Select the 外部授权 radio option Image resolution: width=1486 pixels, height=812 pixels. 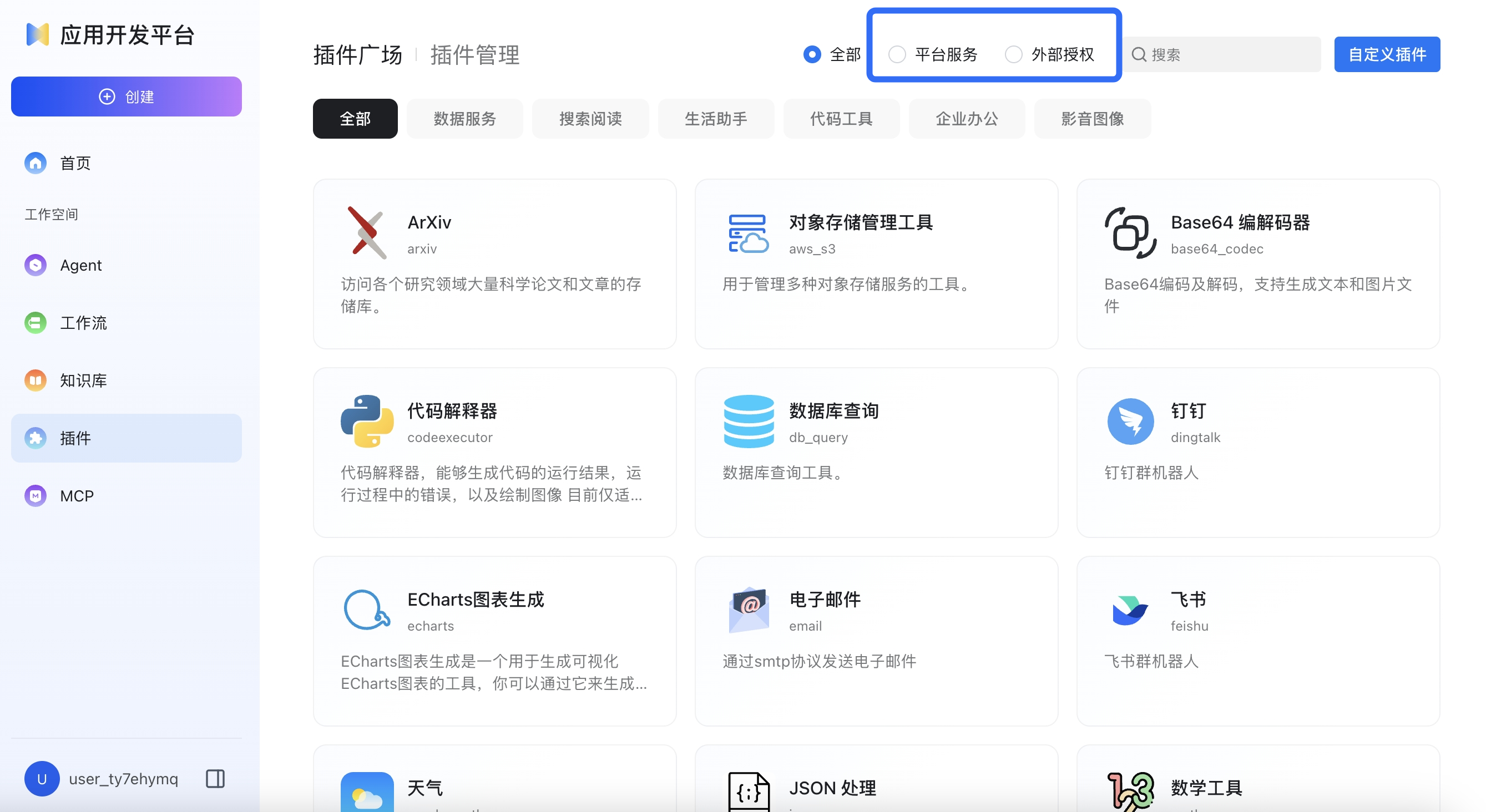[x=1014, y=55]
